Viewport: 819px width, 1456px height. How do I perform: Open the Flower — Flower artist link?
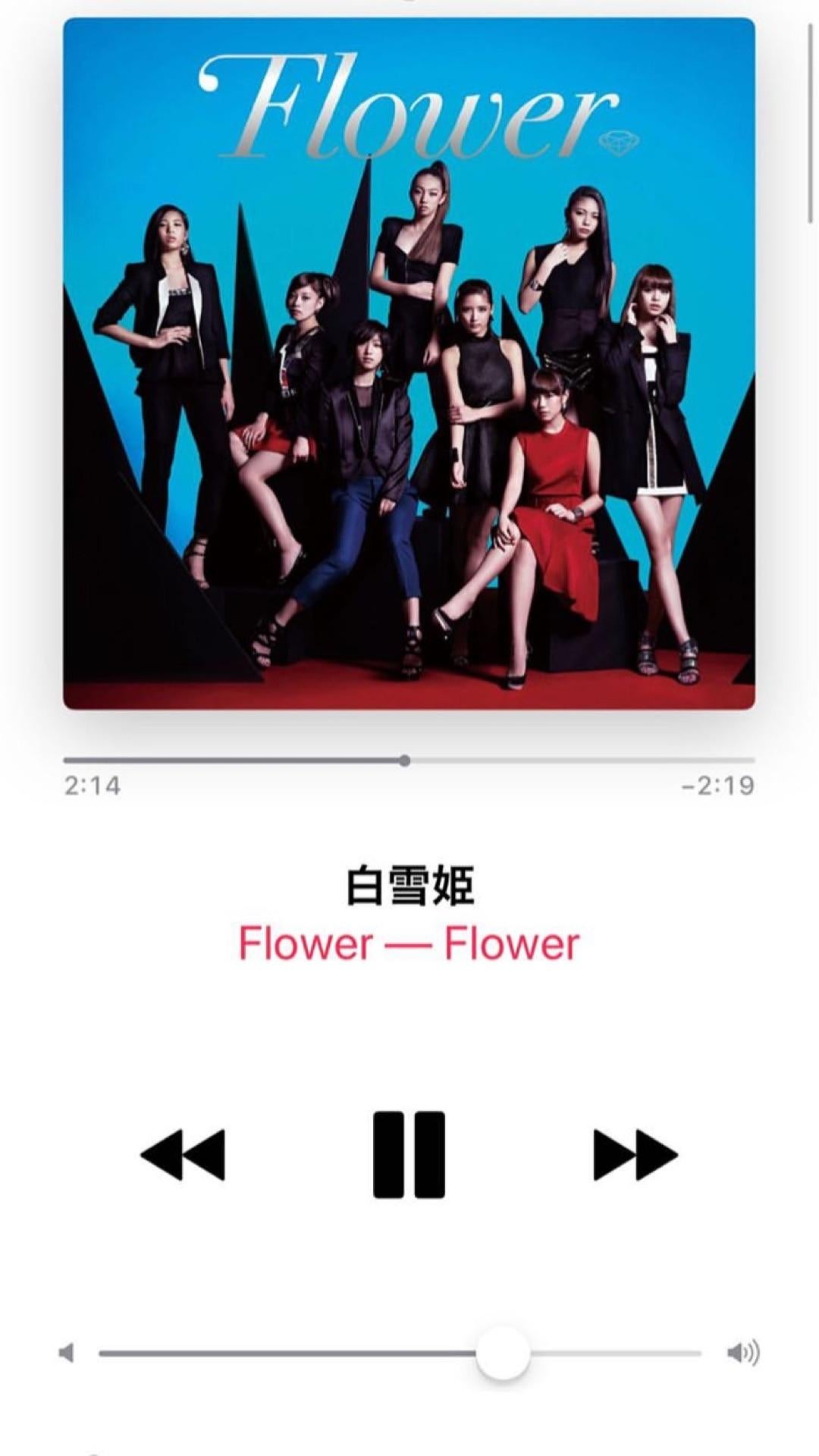pos(409,944)
